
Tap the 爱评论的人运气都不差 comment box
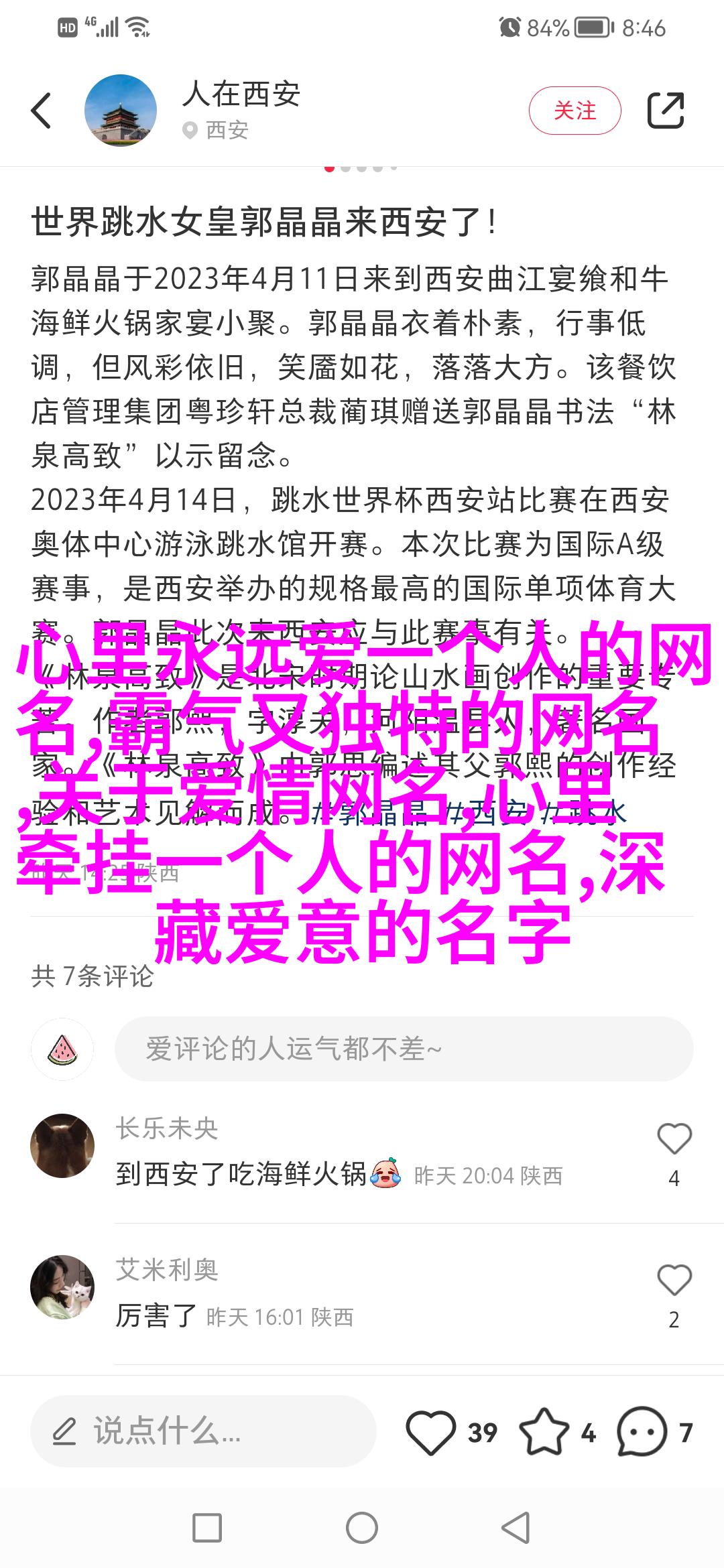(404, 1049)
